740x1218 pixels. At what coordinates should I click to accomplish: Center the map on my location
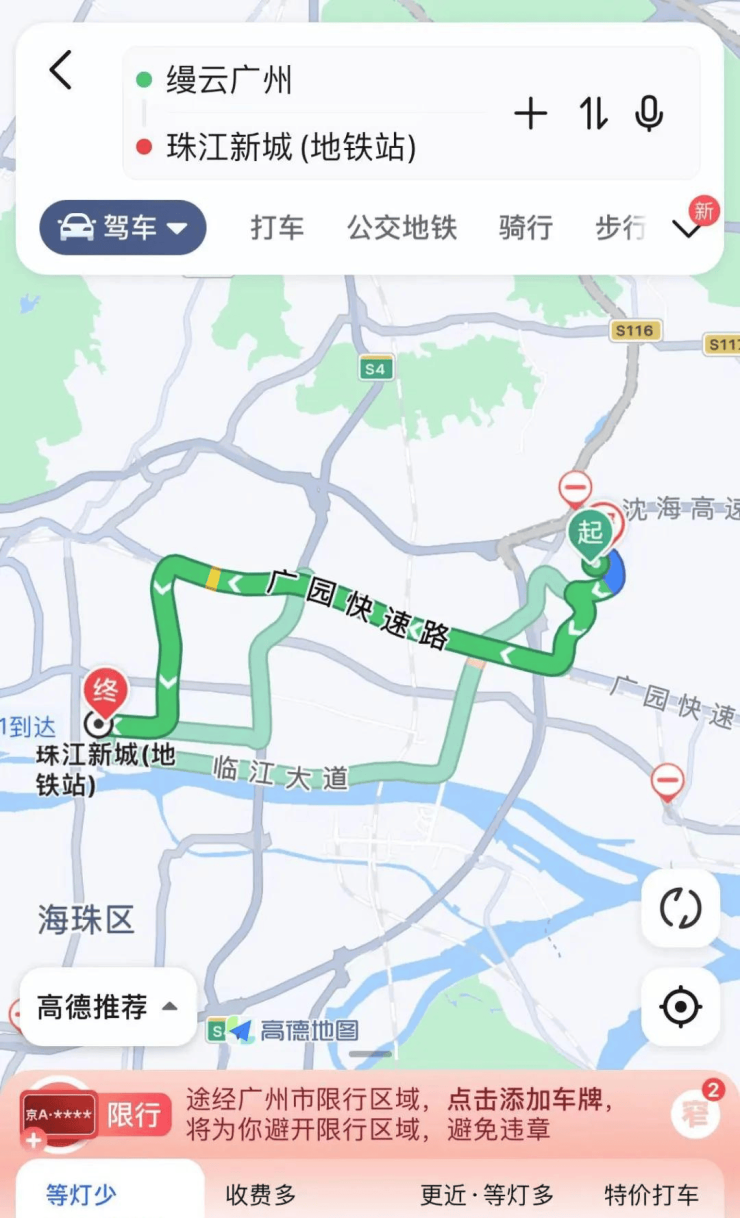coord(680,1006)
